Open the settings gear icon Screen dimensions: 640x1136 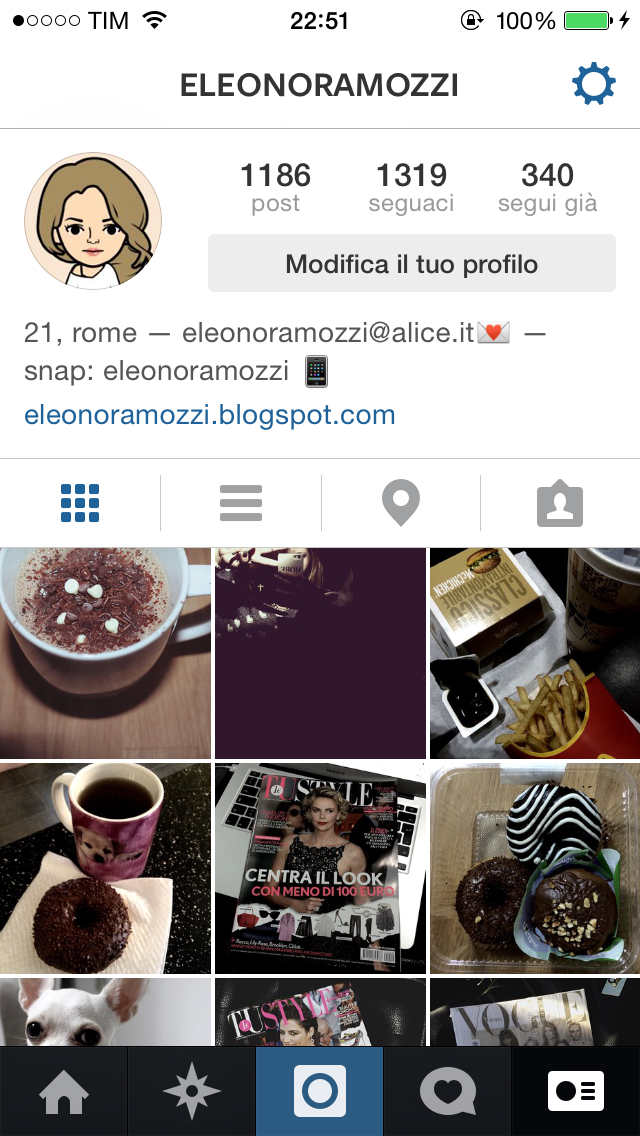tap(593, 85)
